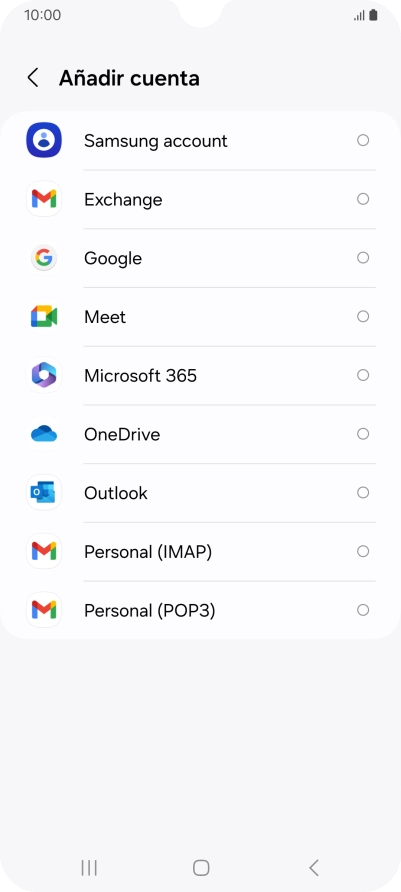The image size is (401, 892).
Task: Open Microsoft 365 account setup
Action: (200, 375)
